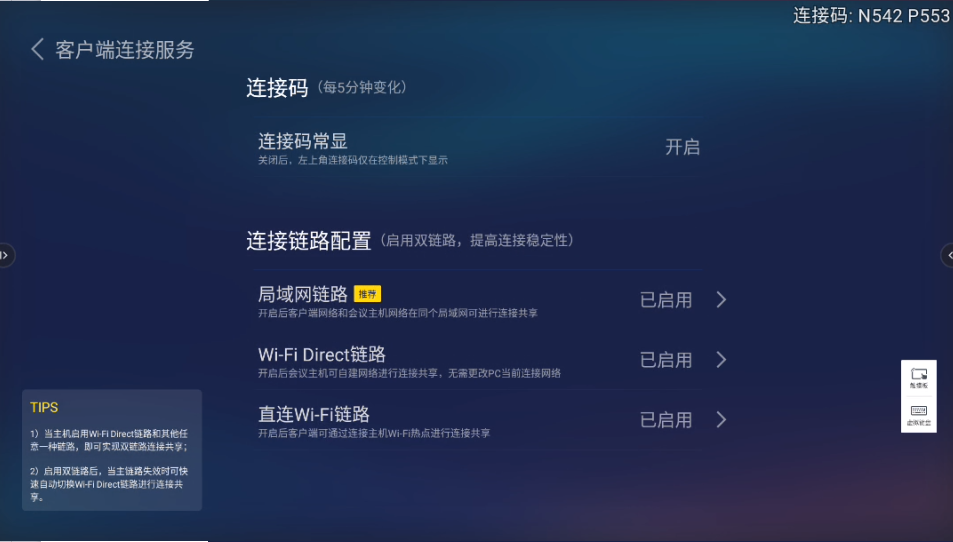
Task: Open Wi-Fi Direct链路 settings
Action: click(x=721, y=360)
